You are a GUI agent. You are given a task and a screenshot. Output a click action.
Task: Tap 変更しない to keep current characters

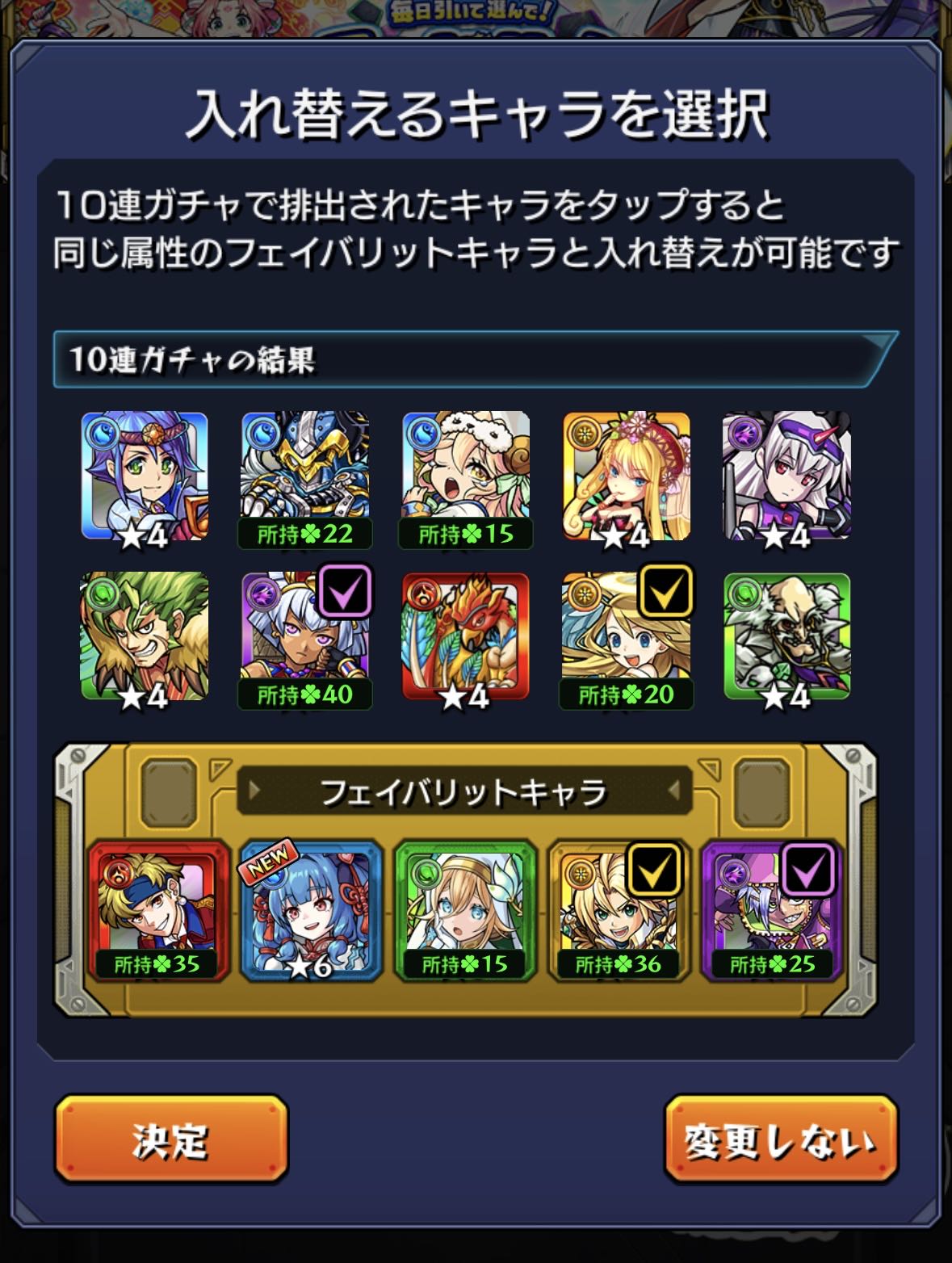780,1139
